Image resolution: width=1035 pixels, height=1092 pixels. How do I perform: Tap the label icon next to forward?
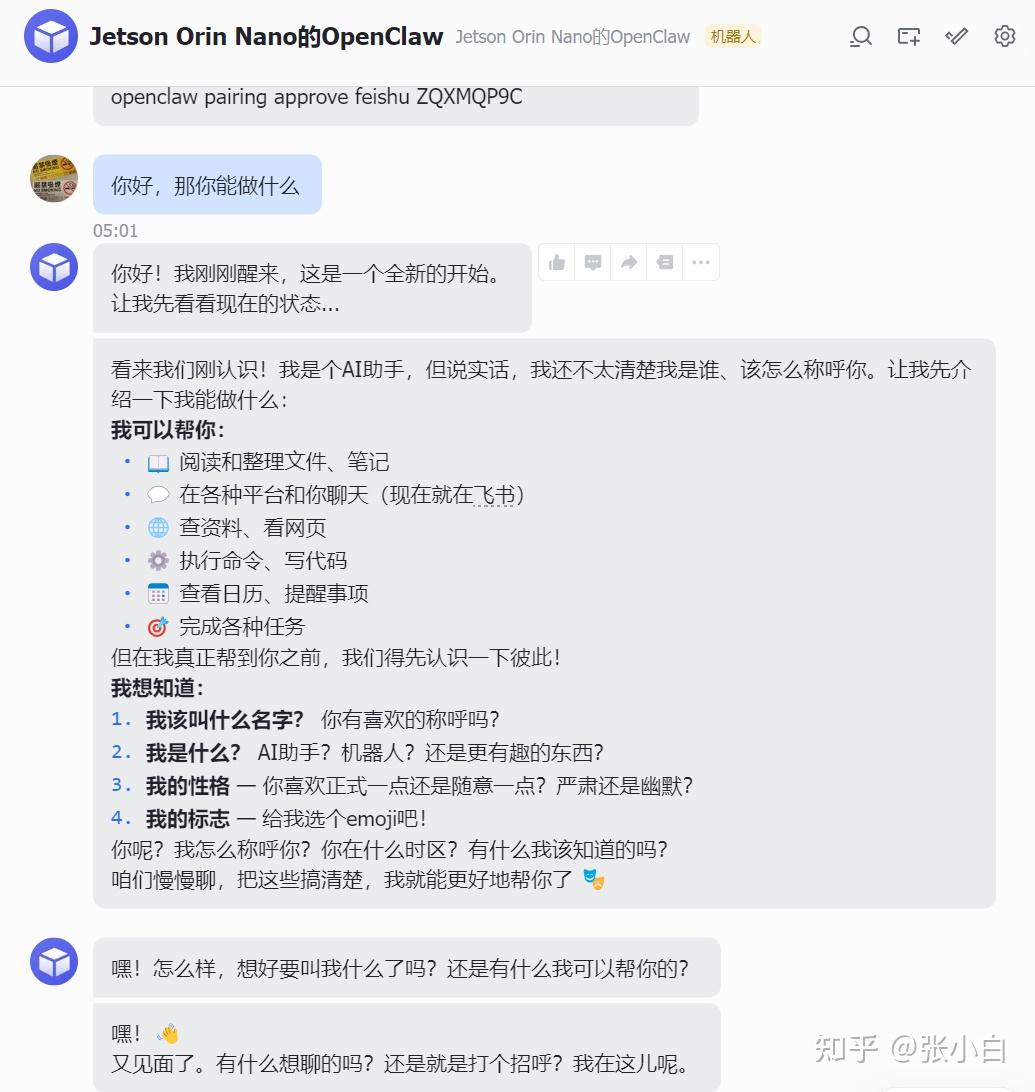(665, 263)
